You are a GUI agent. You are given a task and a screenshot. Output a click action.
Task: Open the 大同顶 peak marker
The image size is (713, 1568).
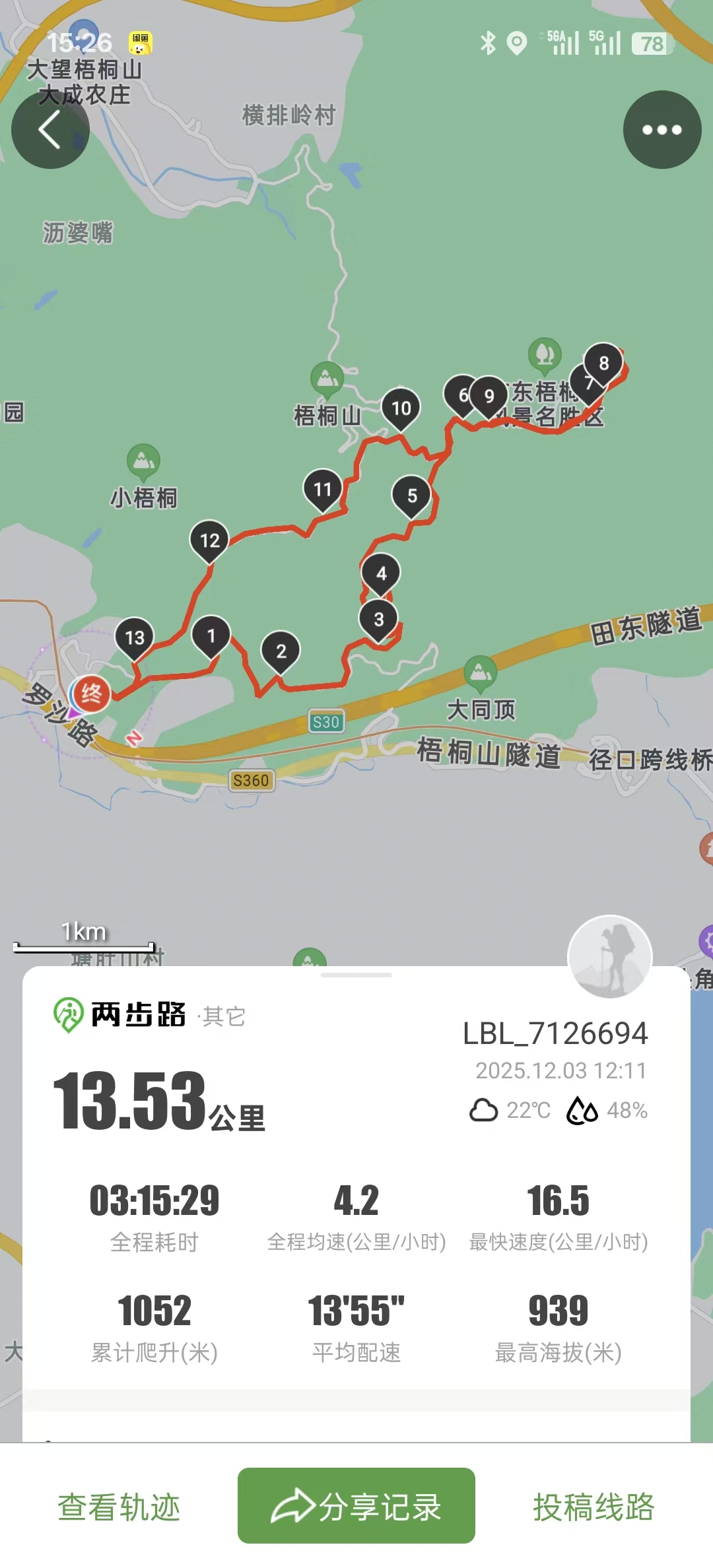coord(481,672)
